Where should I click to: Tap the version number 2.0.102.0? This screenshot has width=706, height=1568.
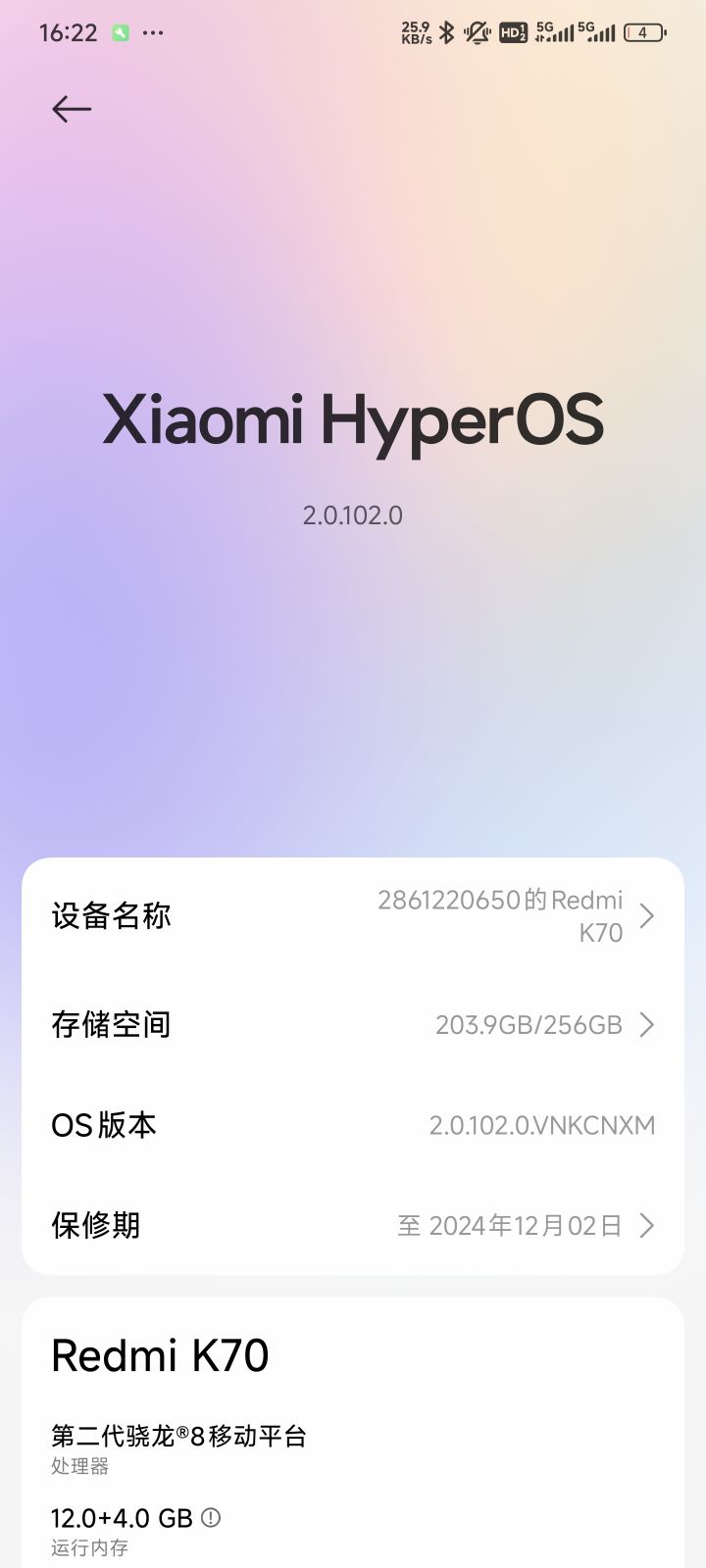[x=353, y=514]
